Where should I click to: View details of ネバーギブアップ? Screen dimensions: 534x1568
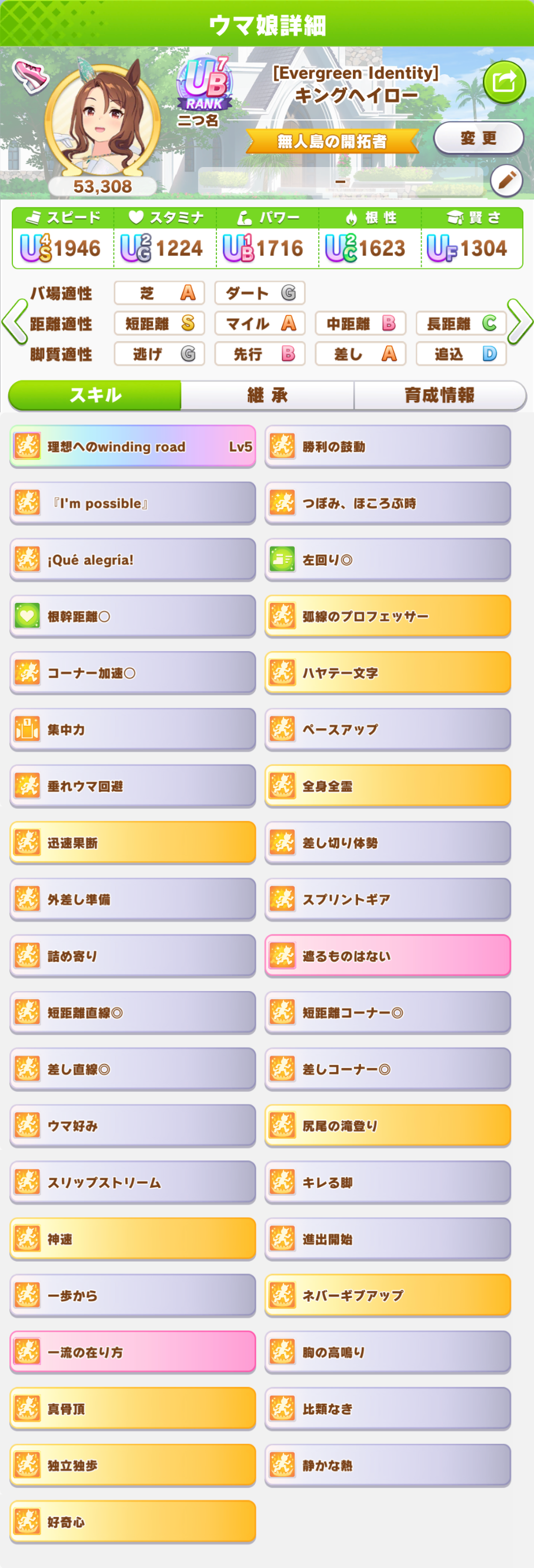pos(387,1295)
